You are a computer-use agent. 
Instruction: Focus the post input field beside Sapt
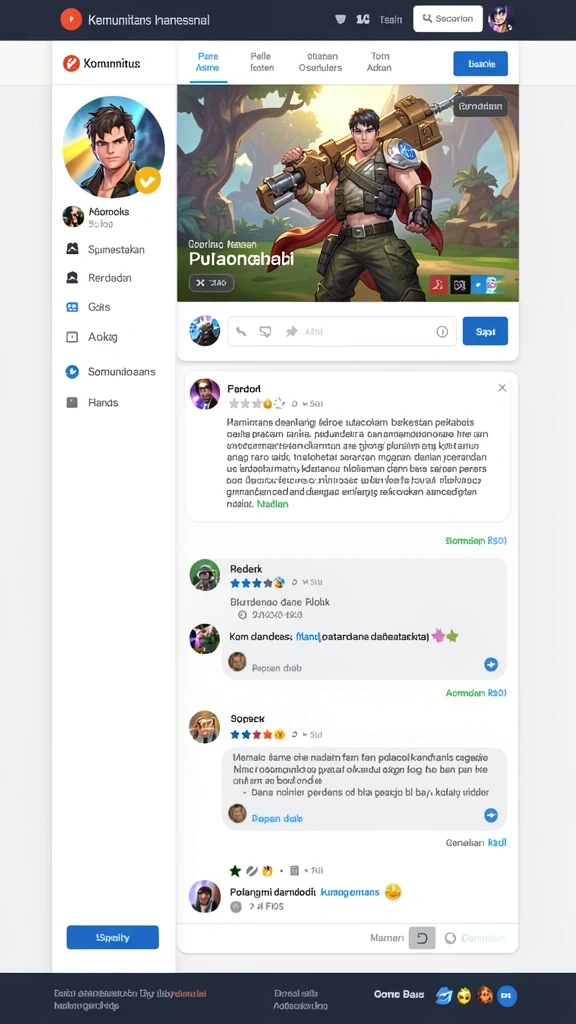tap(342, 332)
